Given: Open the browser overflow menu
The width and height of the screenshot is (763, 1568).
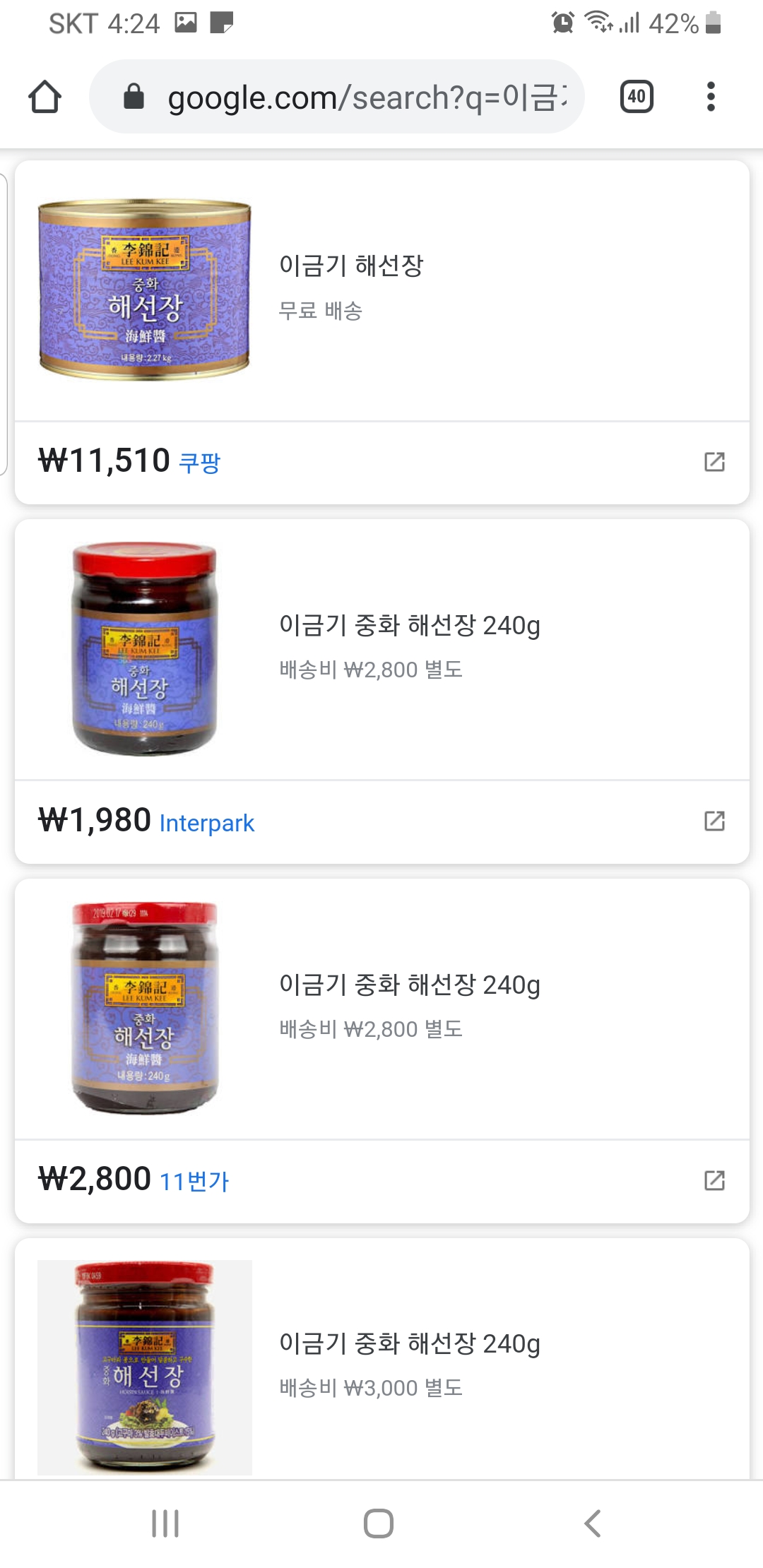Looking at the screenshot, I should coord(711,97).
